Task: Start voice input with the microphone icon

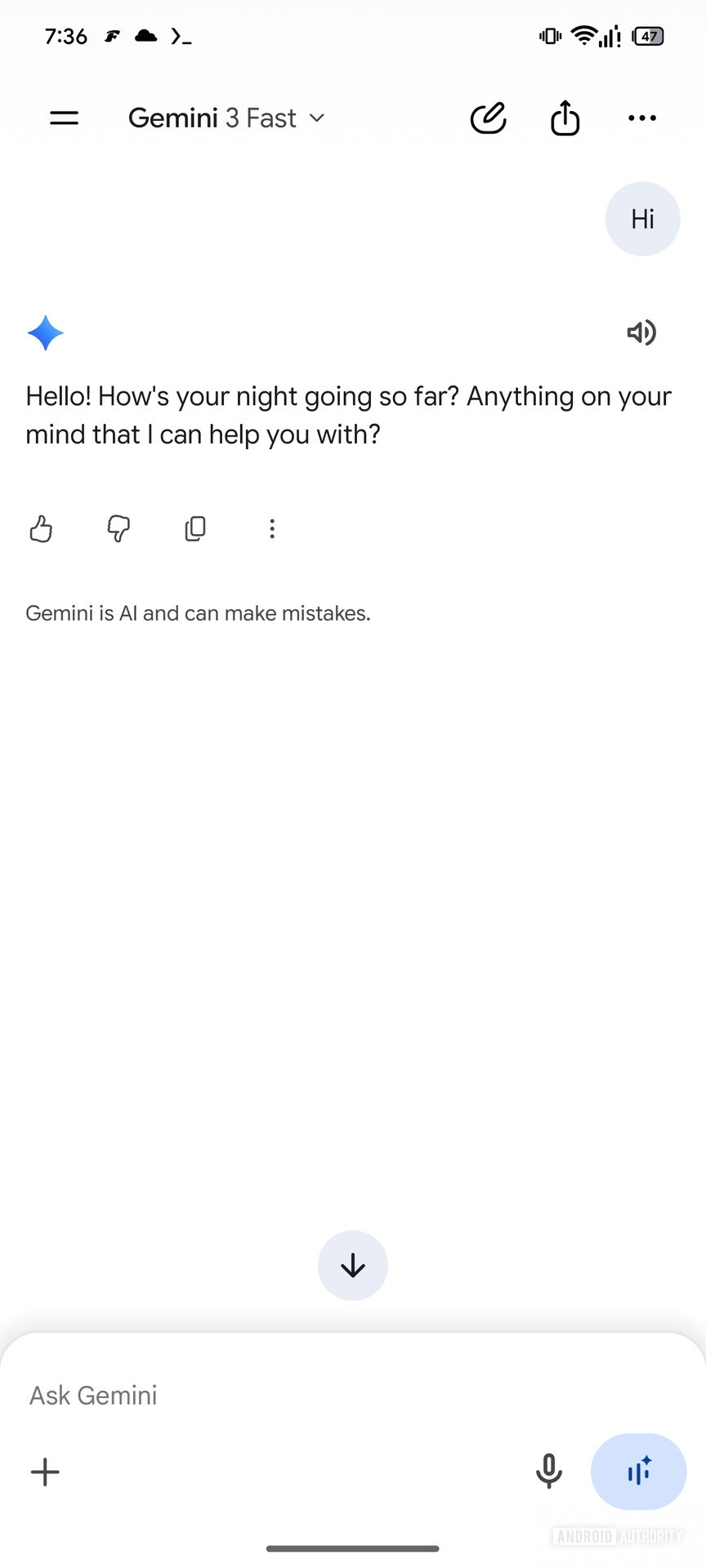Action: coord(549,1472)
